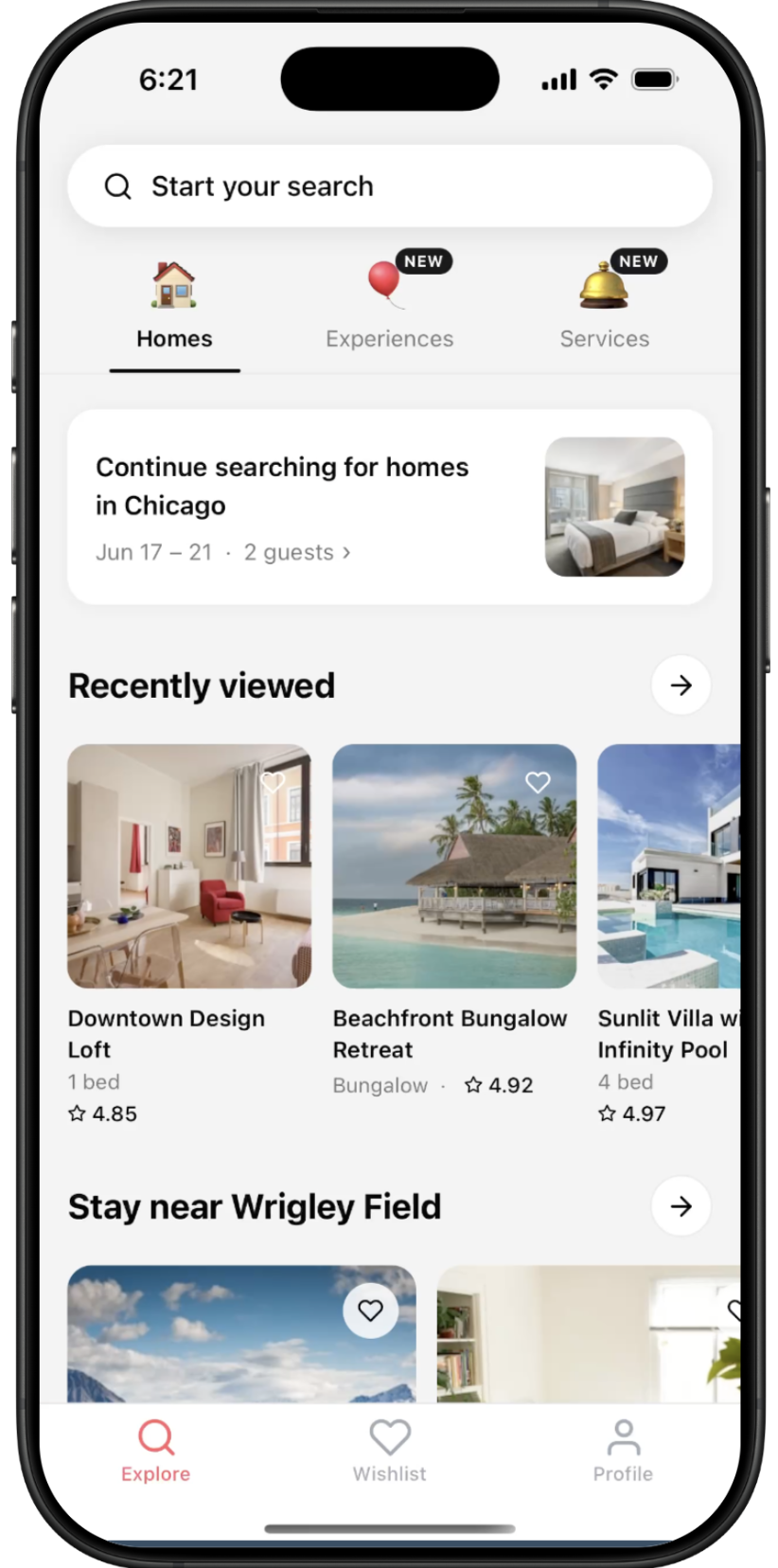Open Beachfront Bungalow Retreat listing
This screenshot has width=778, height=1568.
pyautogui.click(x=454, y=866)
